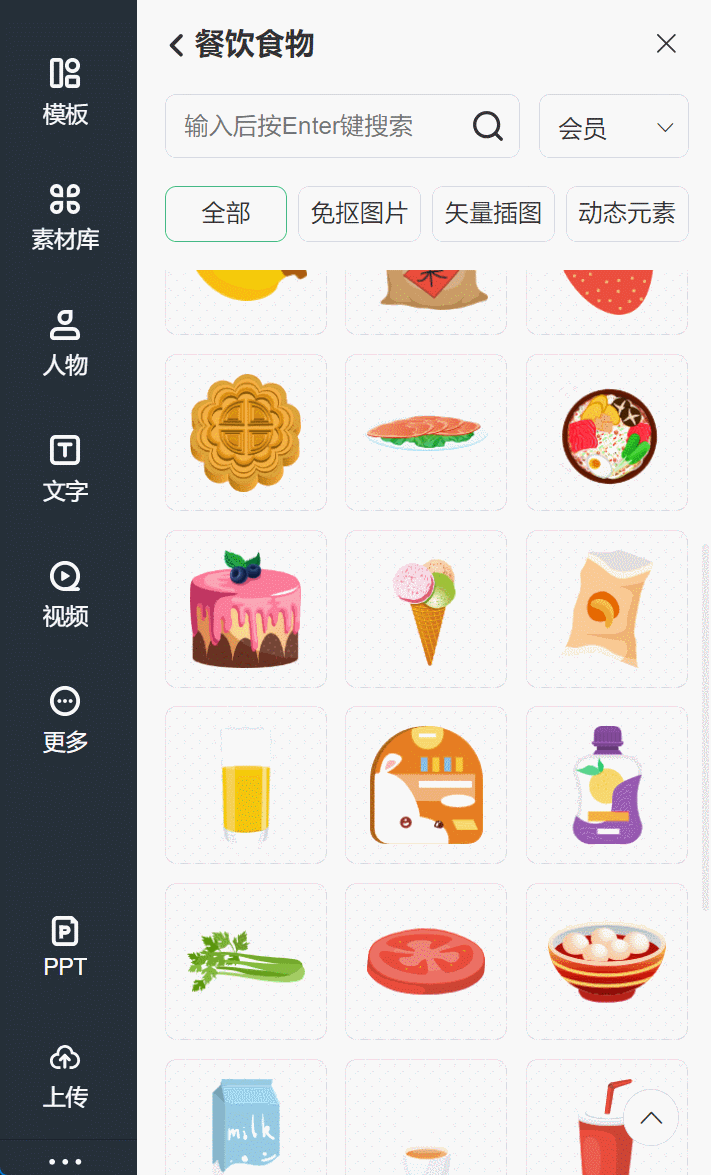Open 素材库 in the sidebar

65,217
